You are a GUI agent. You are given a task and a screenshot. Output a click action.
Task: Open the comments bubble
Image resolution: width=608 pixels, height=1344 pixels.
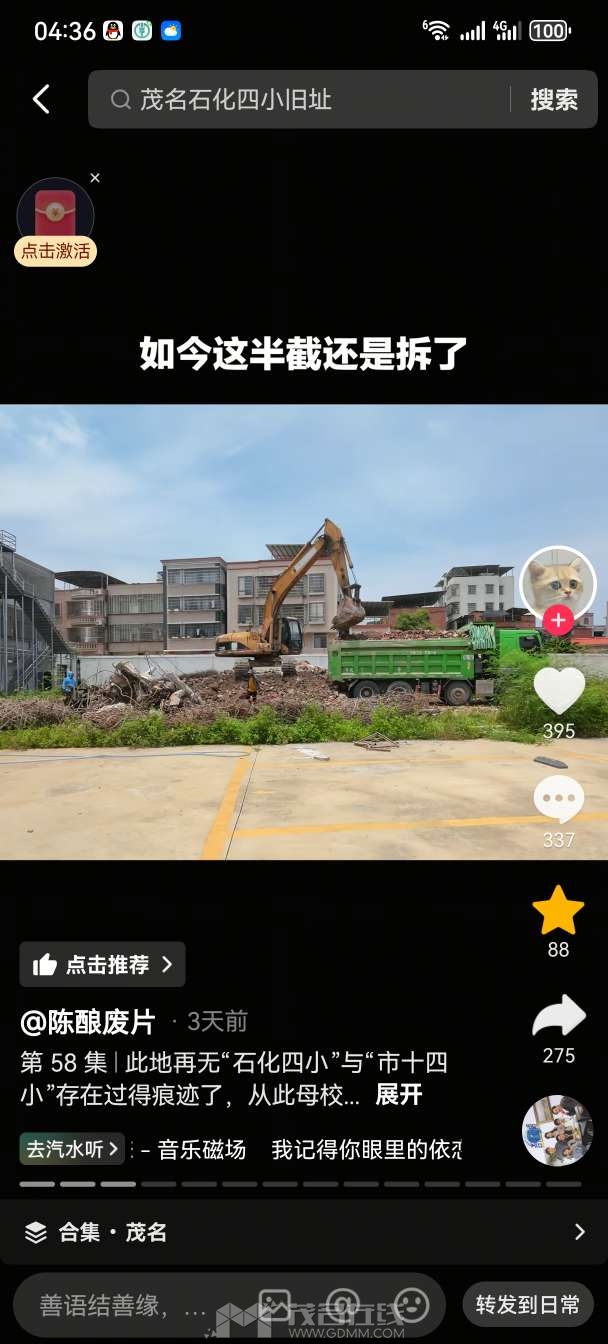click(x=558, y=800)
